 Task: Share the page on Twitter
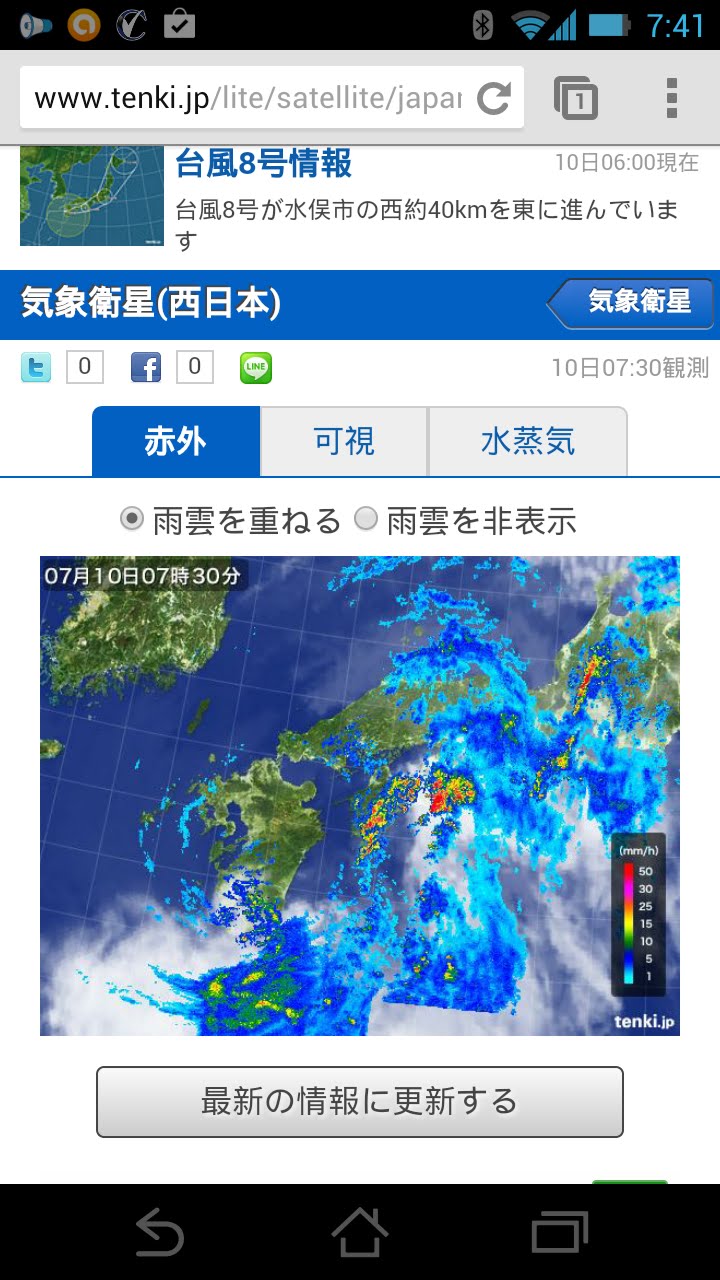36,368
